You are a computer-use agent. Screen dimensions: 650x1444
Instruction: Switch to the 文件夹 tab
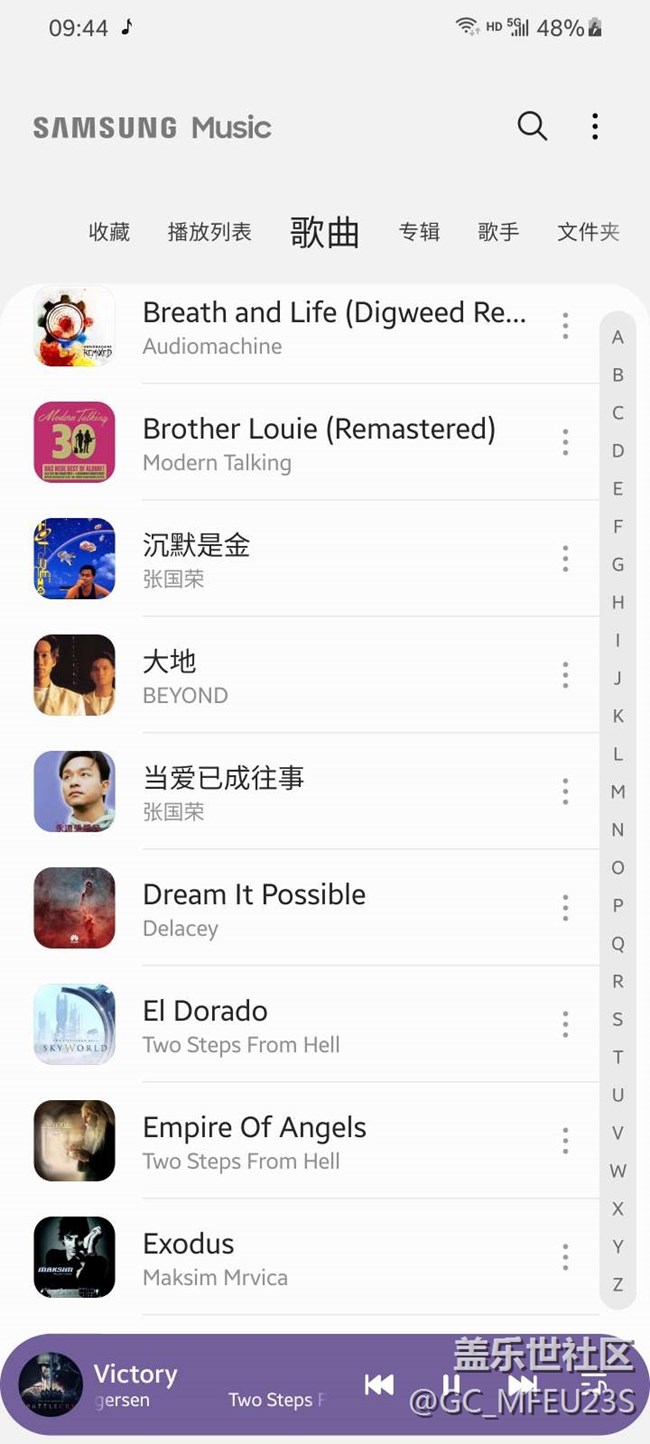click(587, 232)
